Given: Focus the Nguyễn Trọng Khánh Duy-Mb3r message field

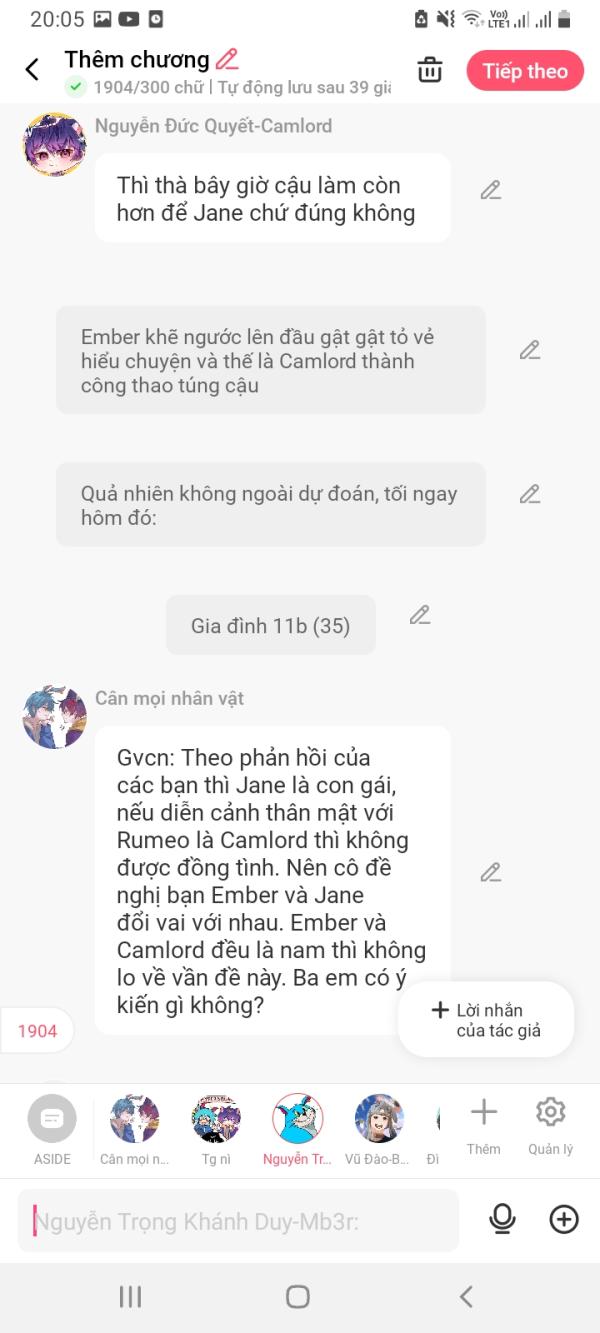Looking at the screenshot, I should [238, 1220].
